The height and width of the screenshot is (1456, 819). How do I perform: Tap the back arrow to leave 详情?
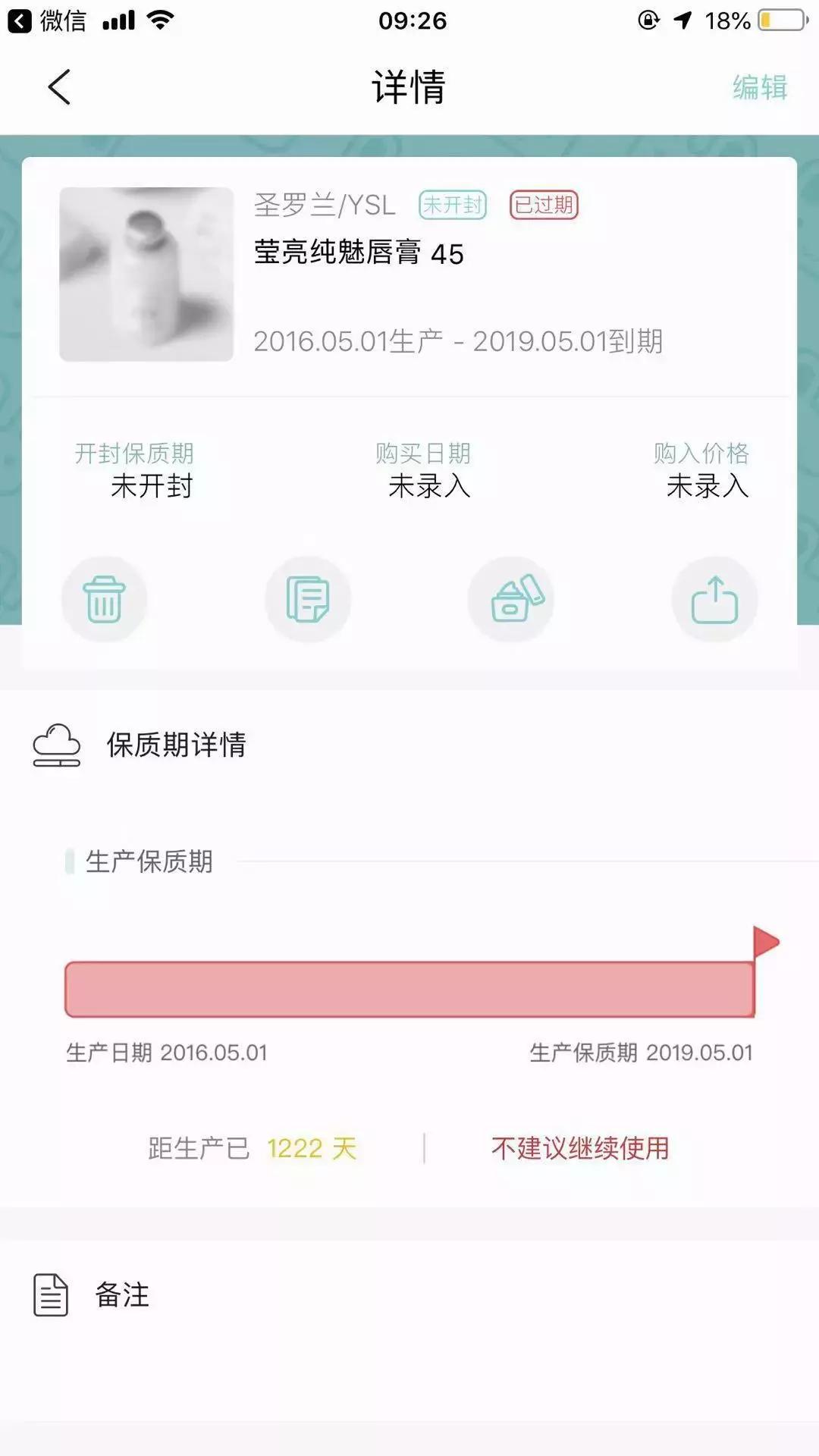[x=59, y=86]
